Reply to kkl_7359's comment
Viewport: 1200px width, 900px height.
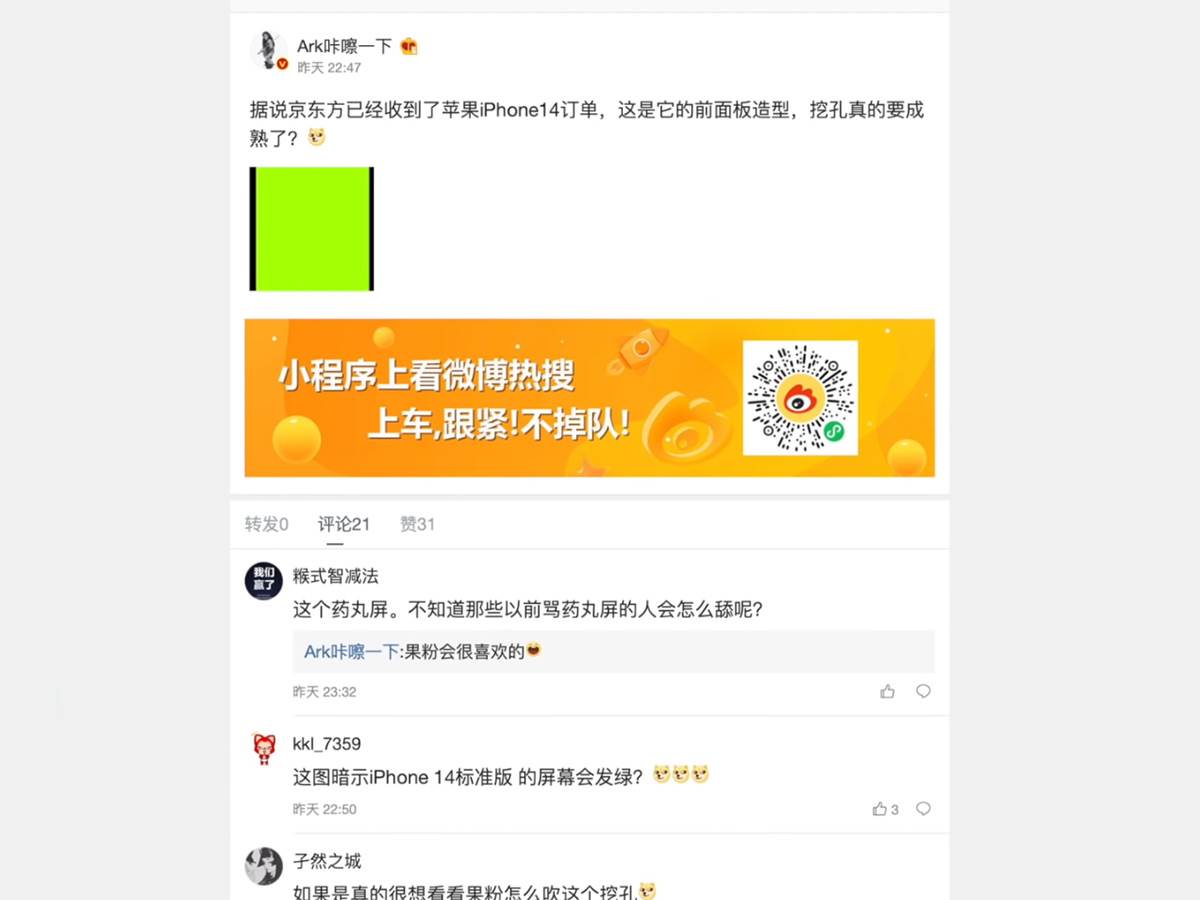pyautogui.click(x=923, y=809)
